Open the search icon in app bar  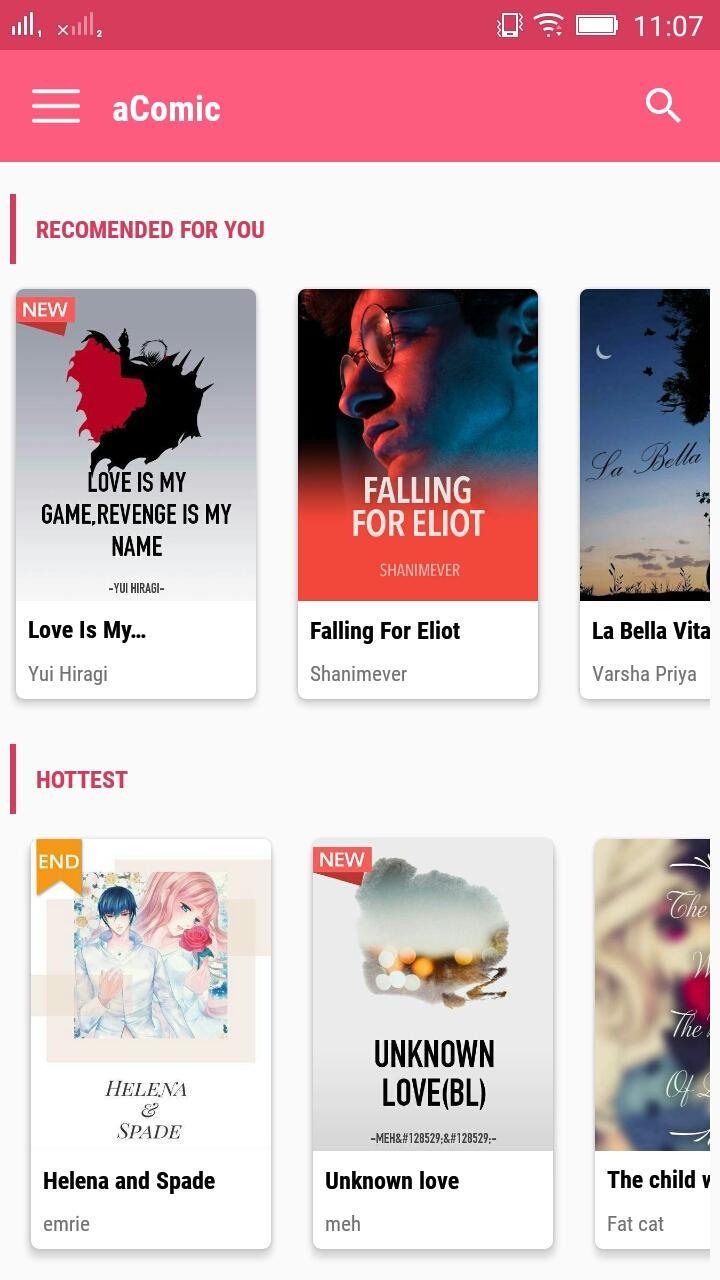[x=662, y=106]
